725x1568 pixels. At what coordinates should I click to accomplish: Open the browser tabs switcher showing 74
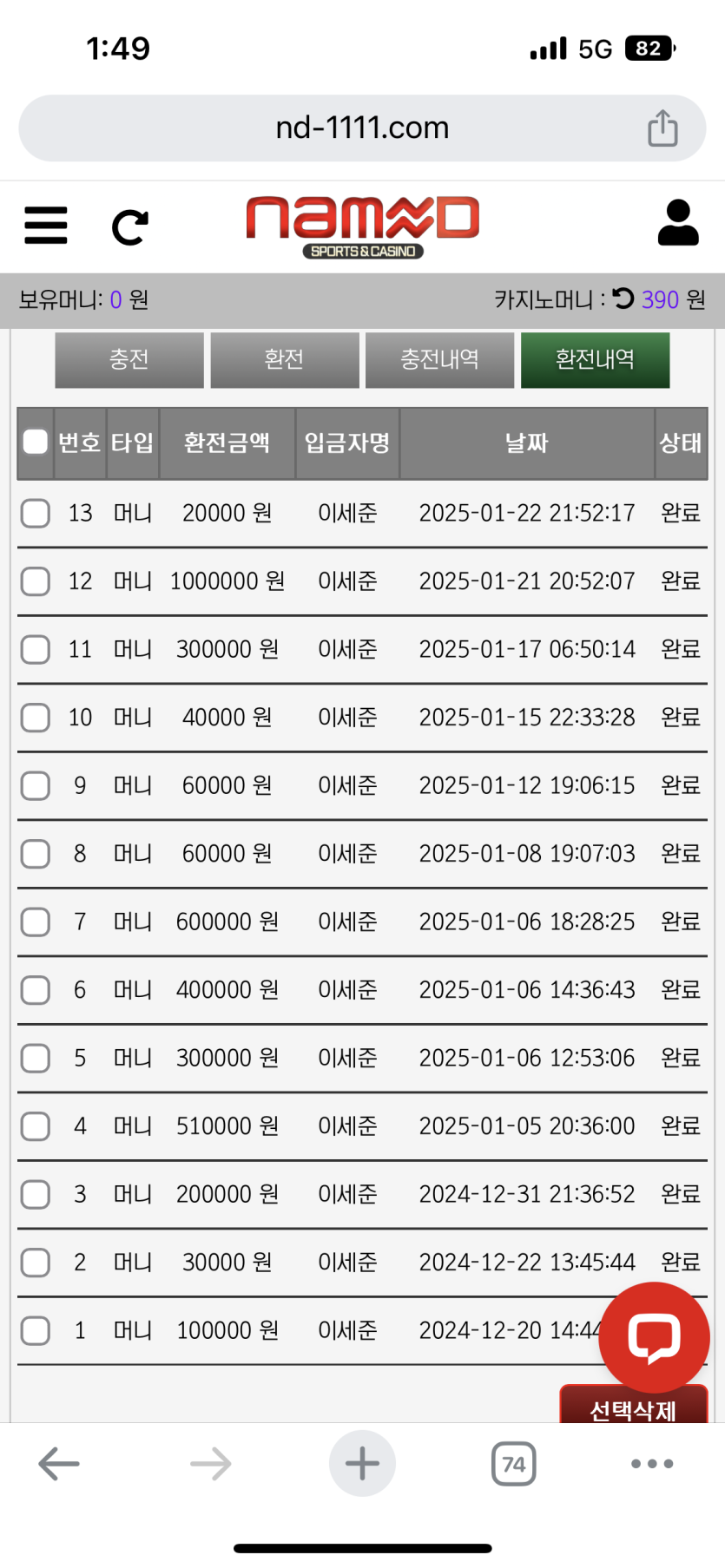coord(513,1464)
